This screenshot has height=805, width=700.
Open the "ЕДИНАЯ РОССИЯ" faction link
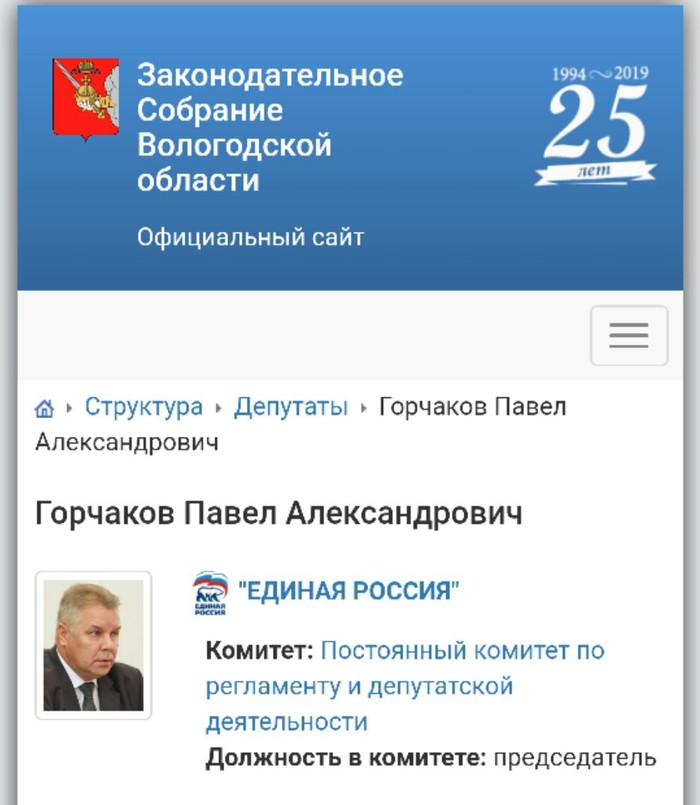[x=348, y=591]
